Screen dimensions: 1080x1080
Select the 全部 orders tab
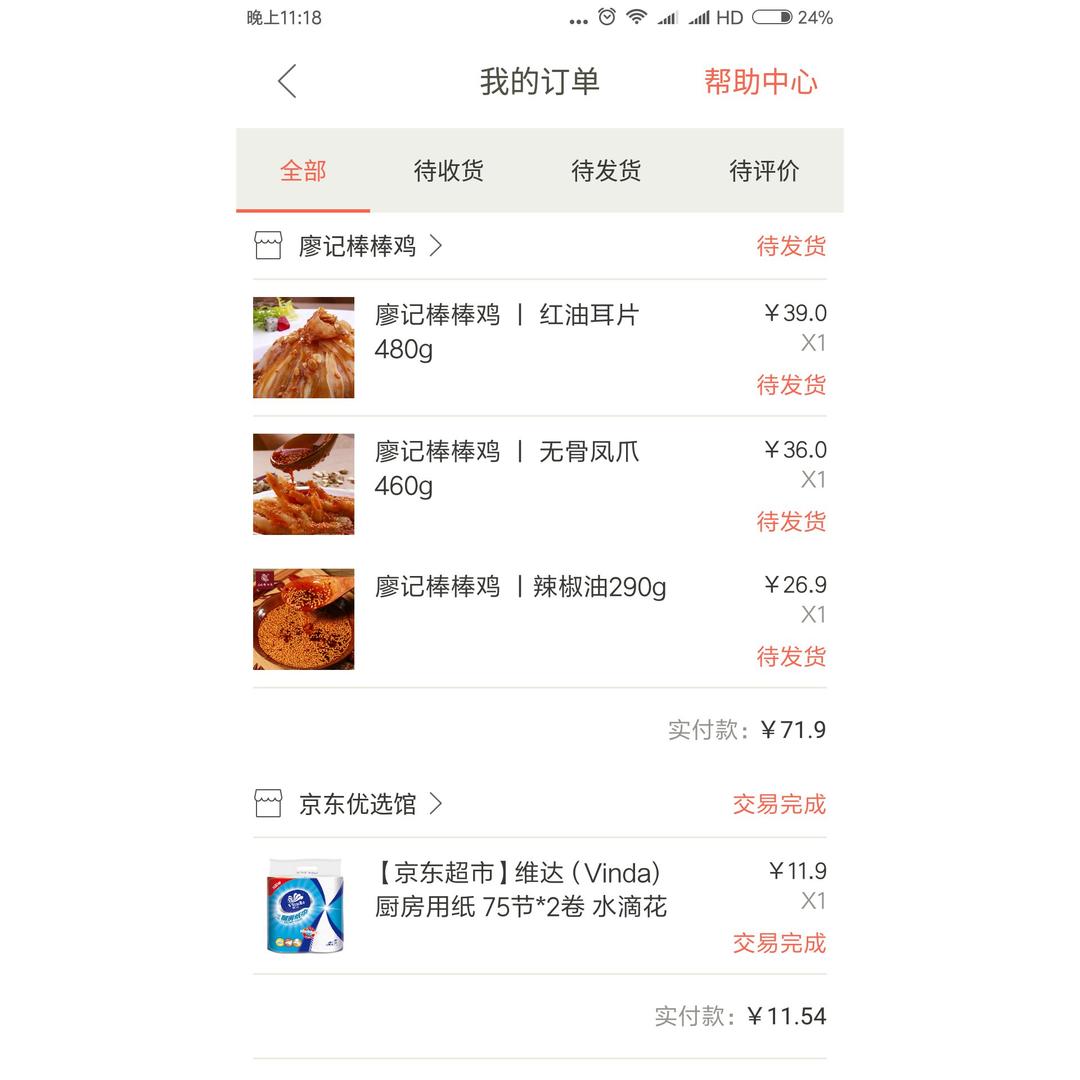[303, 171]
